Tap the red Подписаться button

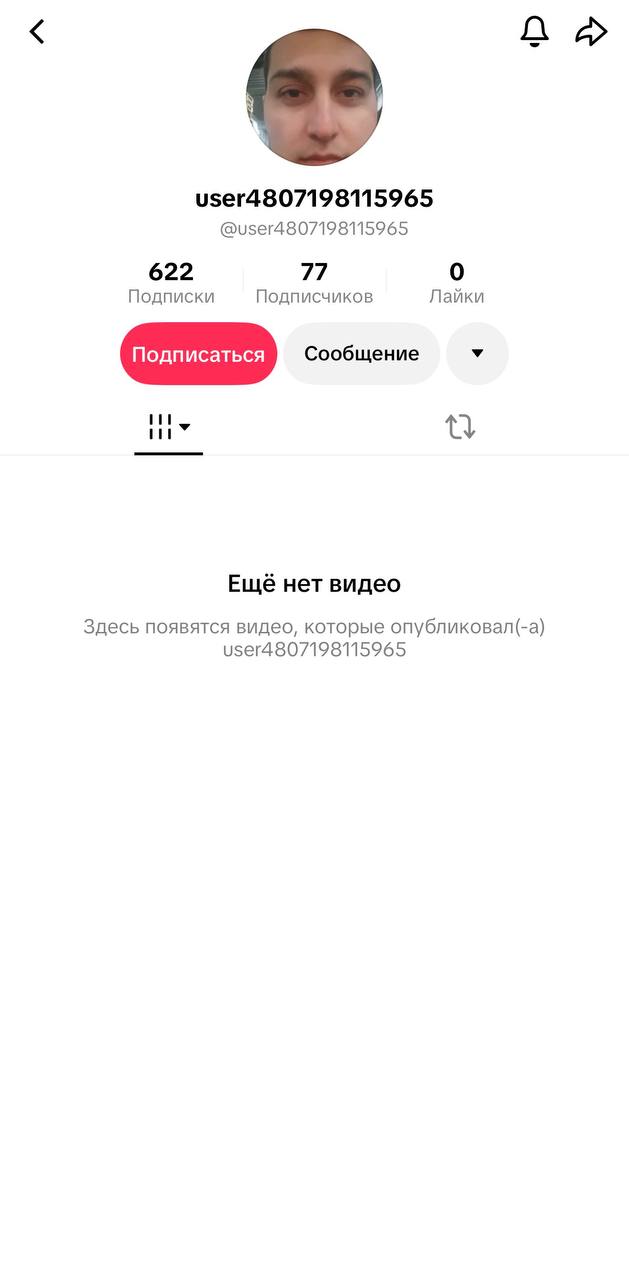[198, 353]
